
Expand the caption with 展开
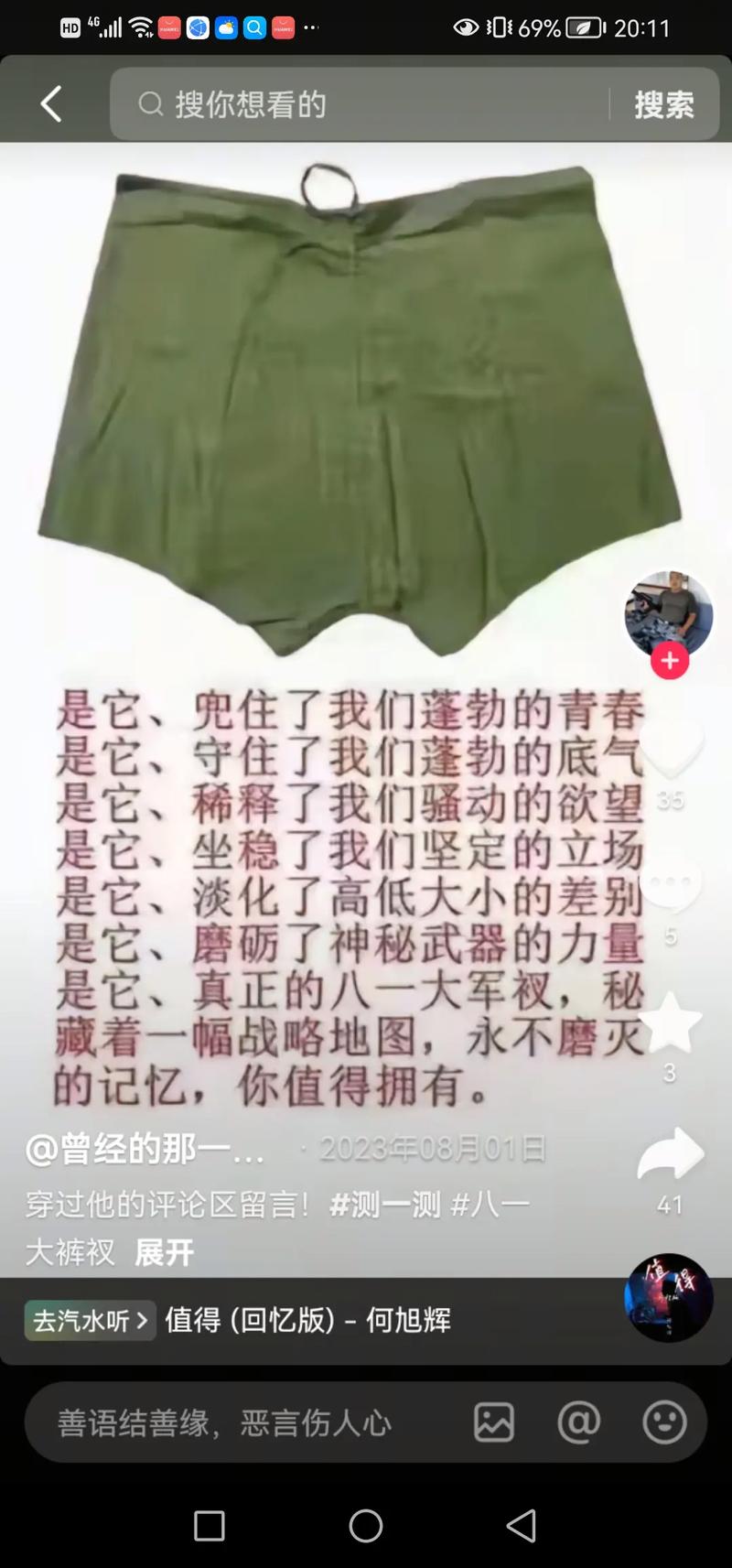tap(163, 1253)
